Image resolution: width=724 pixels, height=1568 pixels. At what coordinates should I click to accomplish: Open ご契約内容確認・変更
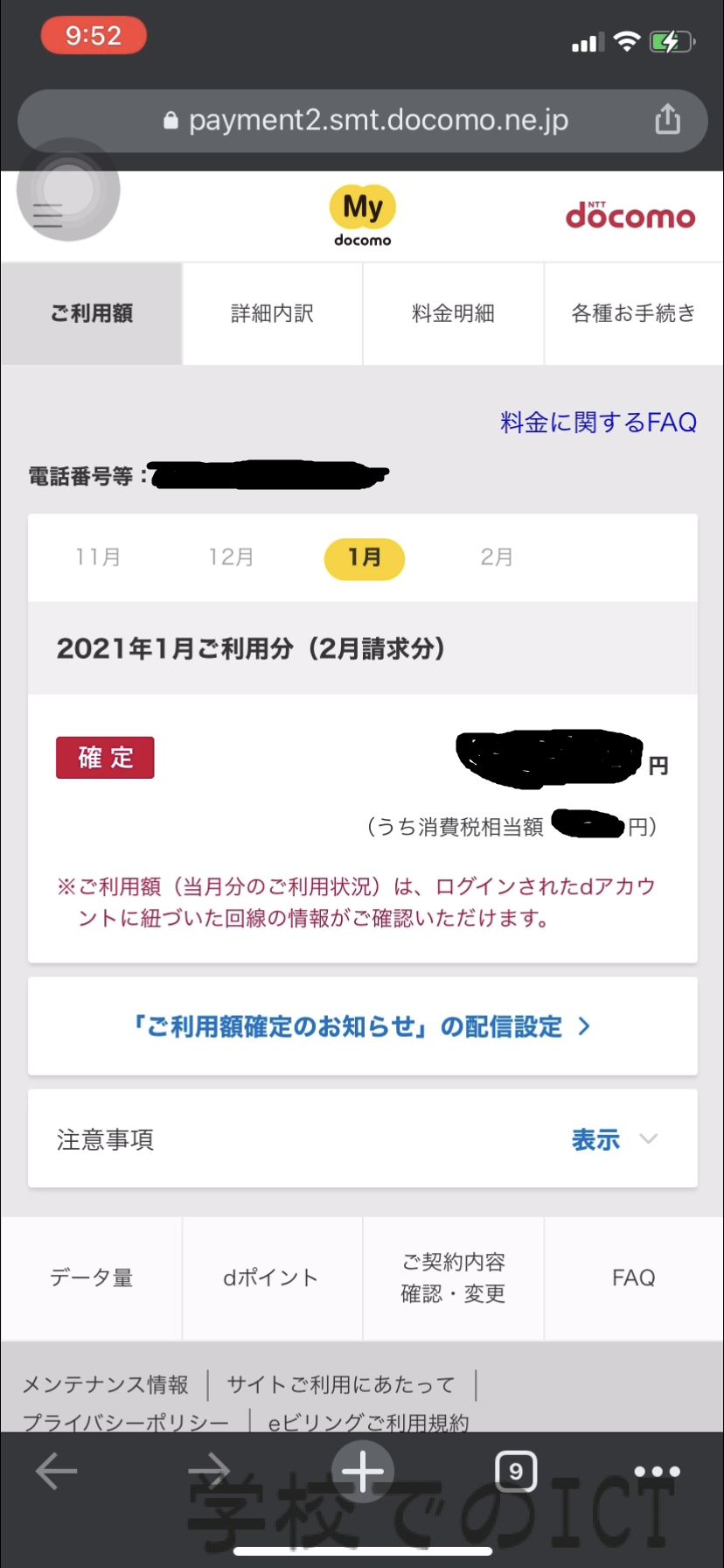pos(453,1277)
